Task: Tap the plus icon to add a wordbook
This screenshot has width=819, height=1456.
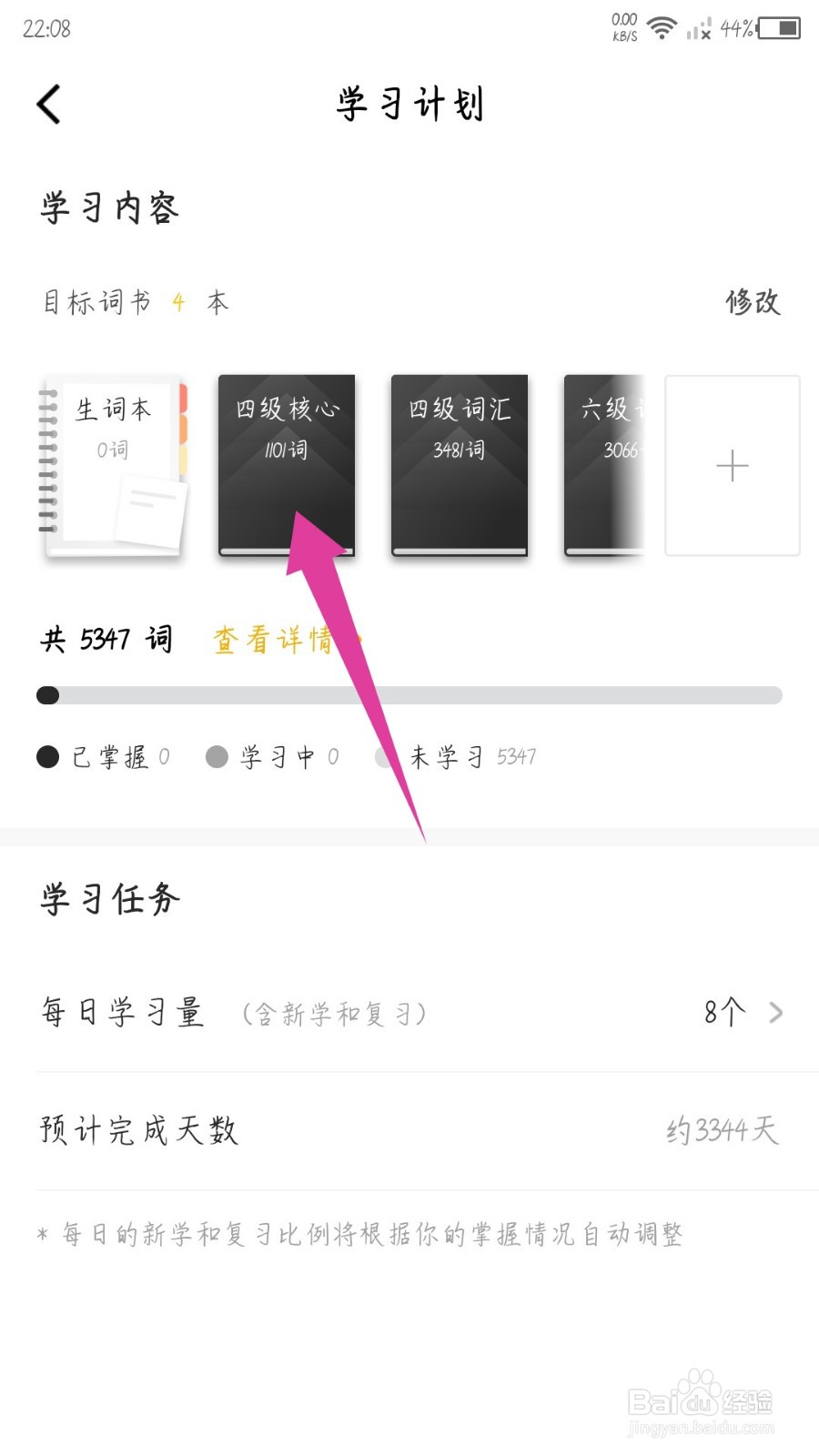Action: pos(732,466)
